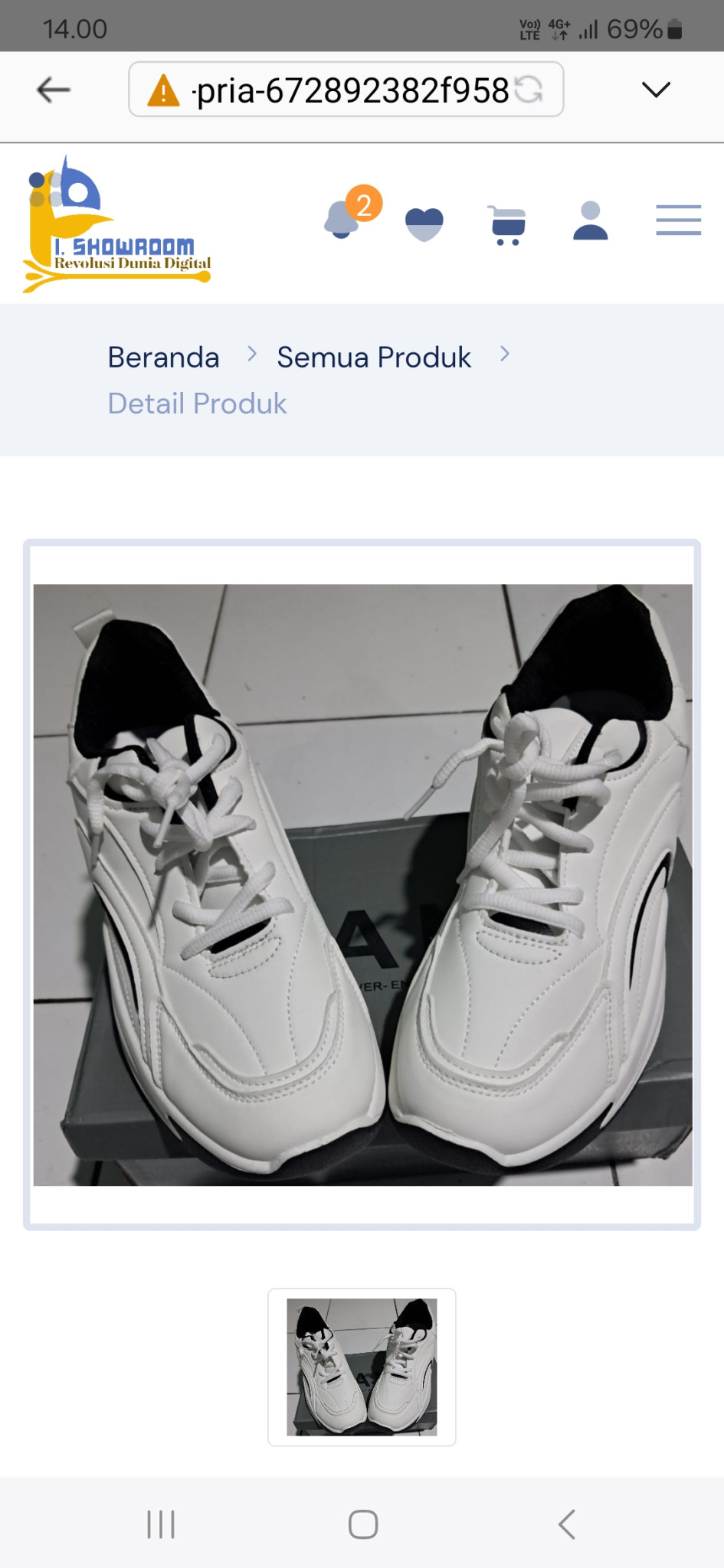Image resolution: width=724 pixels, height=1568 pixels.
Task: Go to Beranda breadcrumb
Action: (x=163, y=358)
